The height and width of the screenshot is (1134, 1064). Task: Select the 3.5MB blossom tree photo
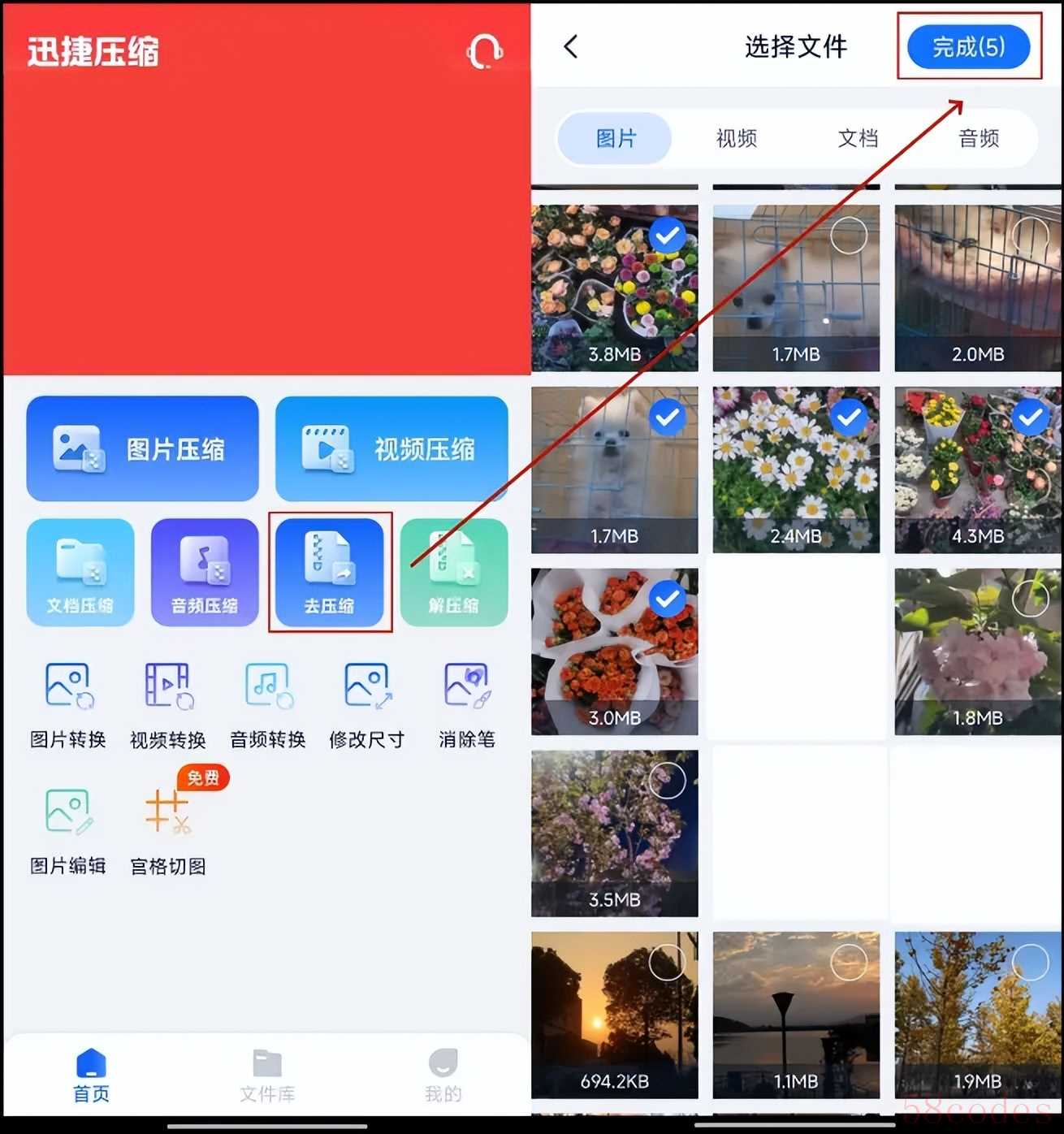667,781
